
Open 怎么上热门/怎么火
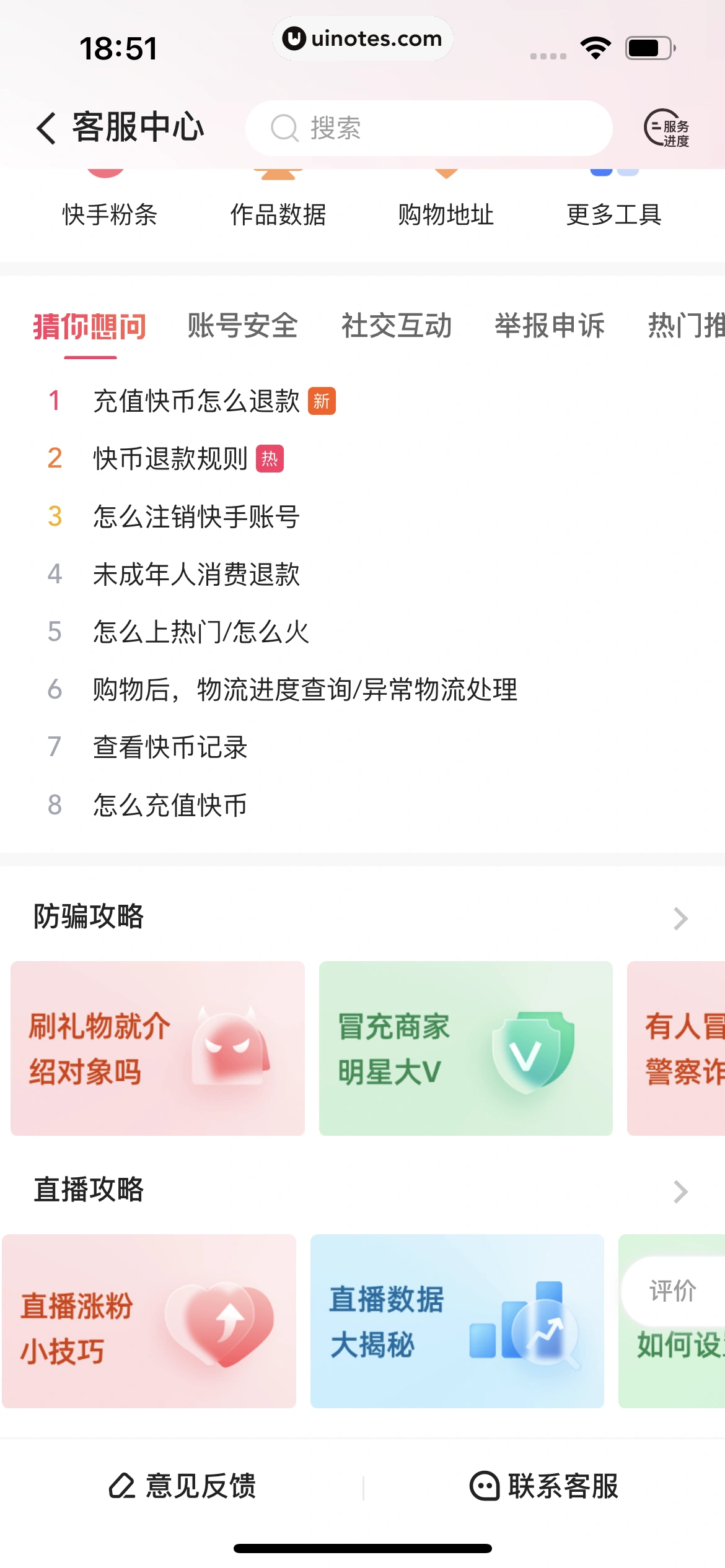(201, 631)
